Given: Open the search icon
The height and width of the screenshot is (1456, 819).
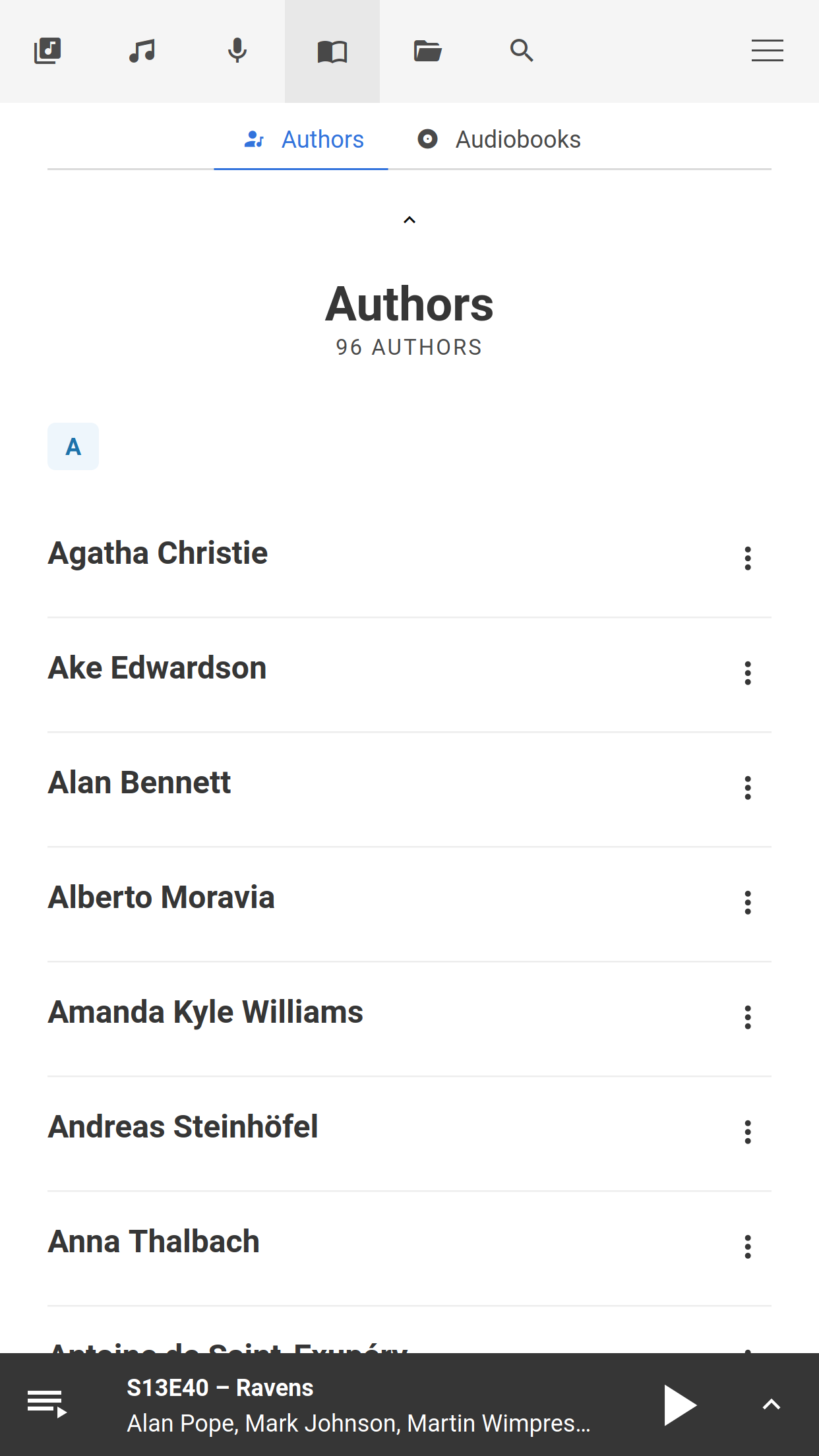Looking at the screenshot, I should (x=522, y=50).
